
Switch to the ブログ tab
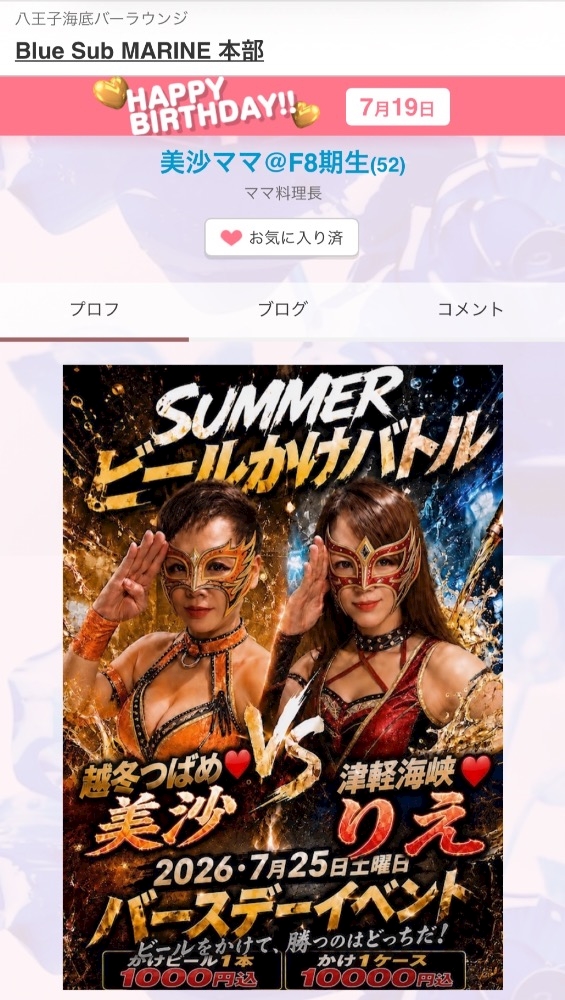click(x=282, y=309)
